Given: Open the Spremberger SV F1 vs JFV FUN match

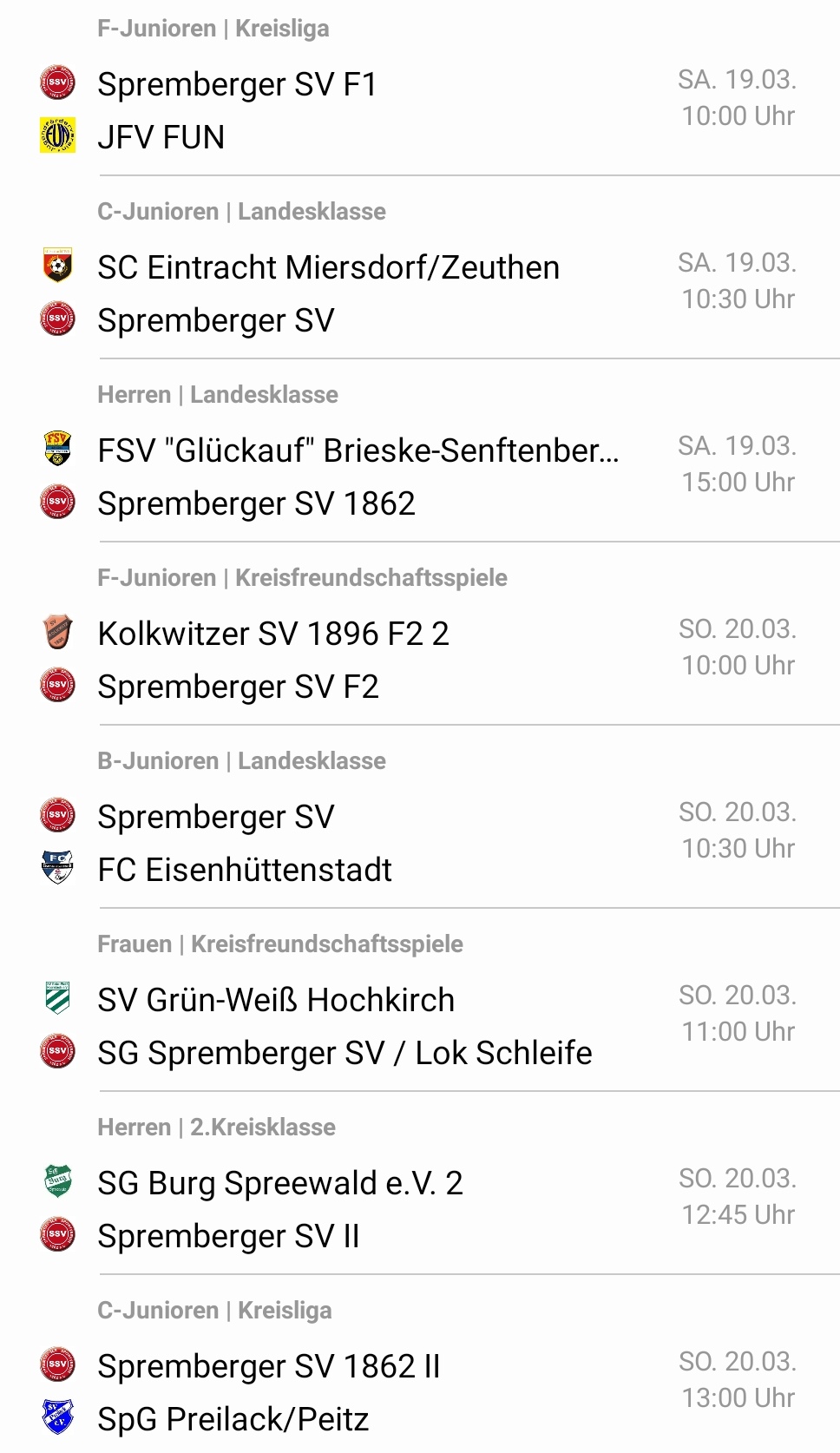Looking at the screenshot, I should click(420, 88).
